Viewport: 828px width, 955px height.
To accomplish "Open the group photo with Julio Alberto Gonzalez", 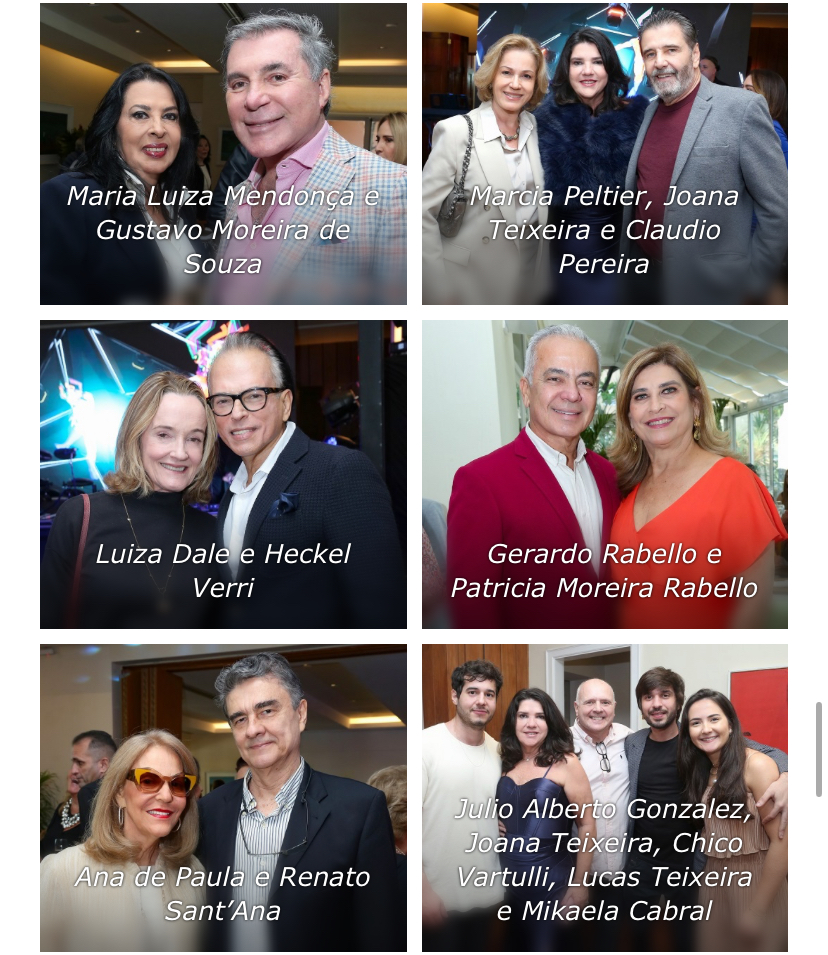I will click(x=604, y=797).
